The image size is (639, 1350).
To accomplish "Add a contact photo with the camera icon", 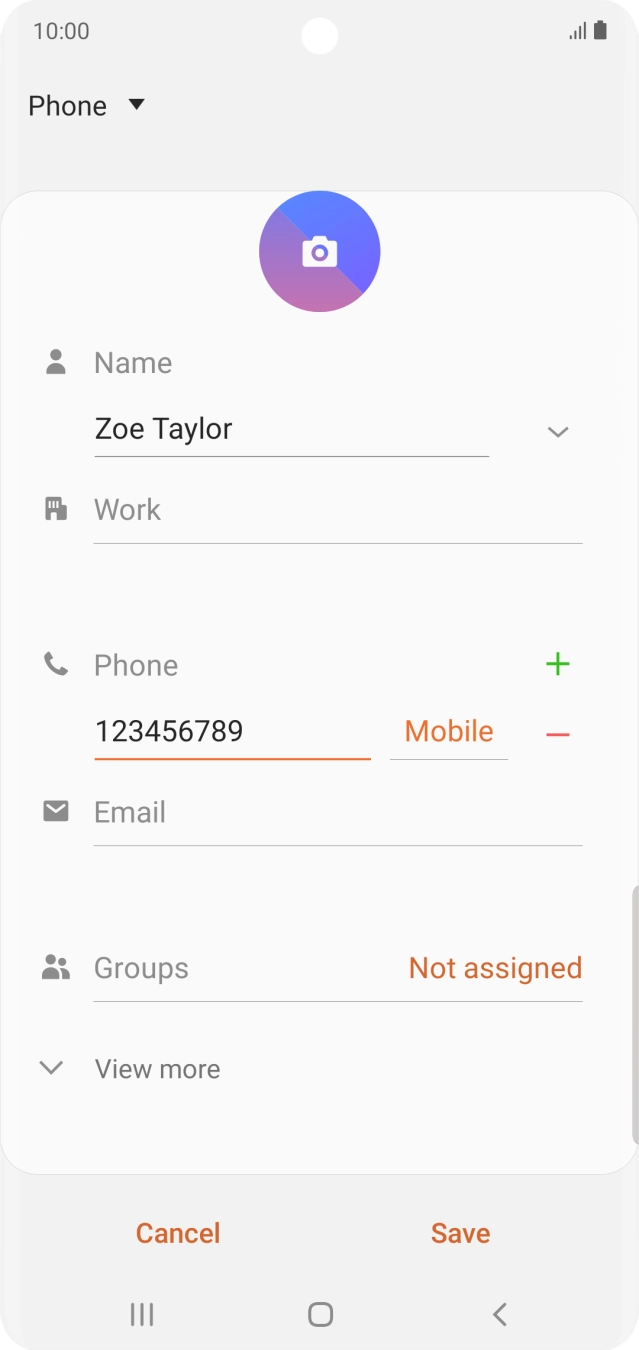I will 319,251.
